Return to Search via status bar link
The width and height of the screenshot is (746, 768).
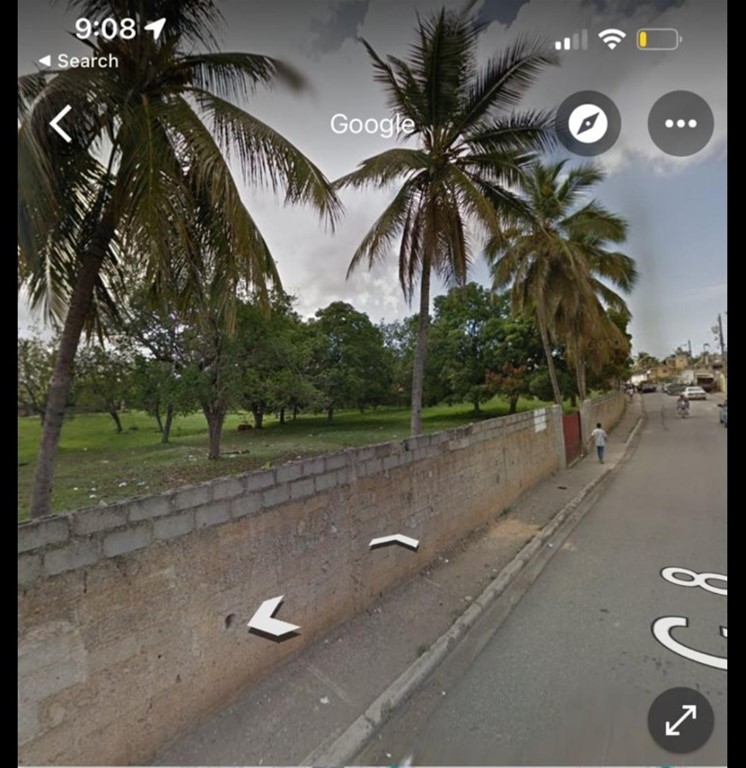pyautogui.click(x=78, y=61)
